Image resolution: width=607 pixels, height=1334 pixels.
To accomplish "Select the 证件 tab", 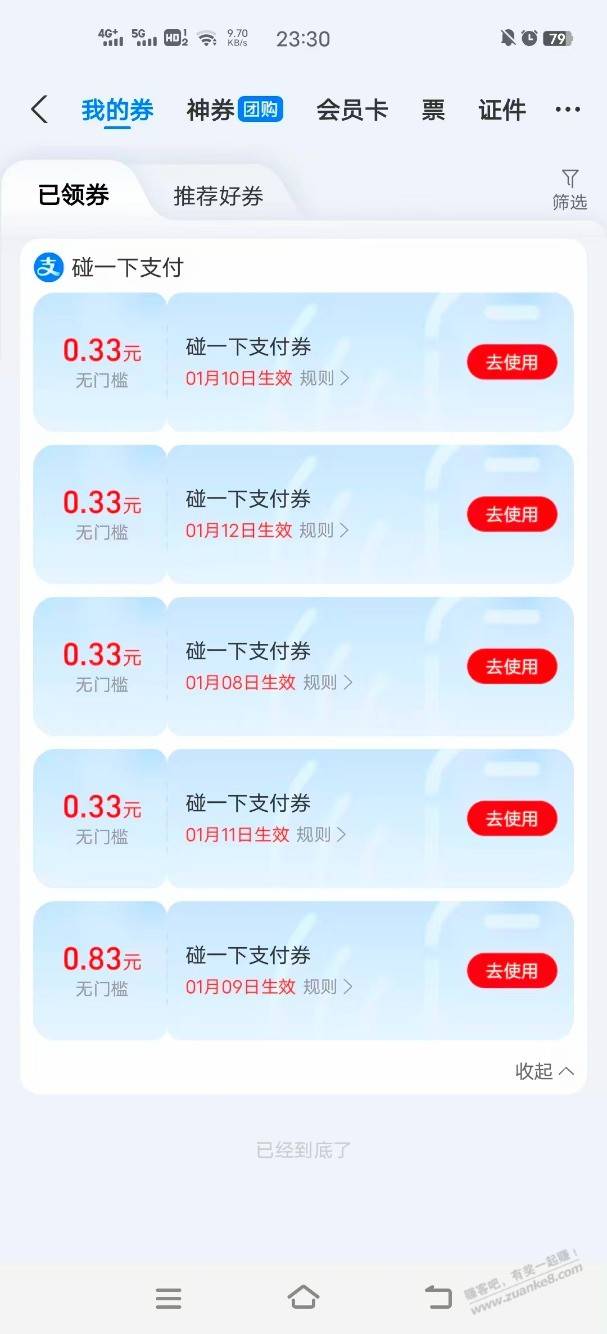I will click(502, 110).
